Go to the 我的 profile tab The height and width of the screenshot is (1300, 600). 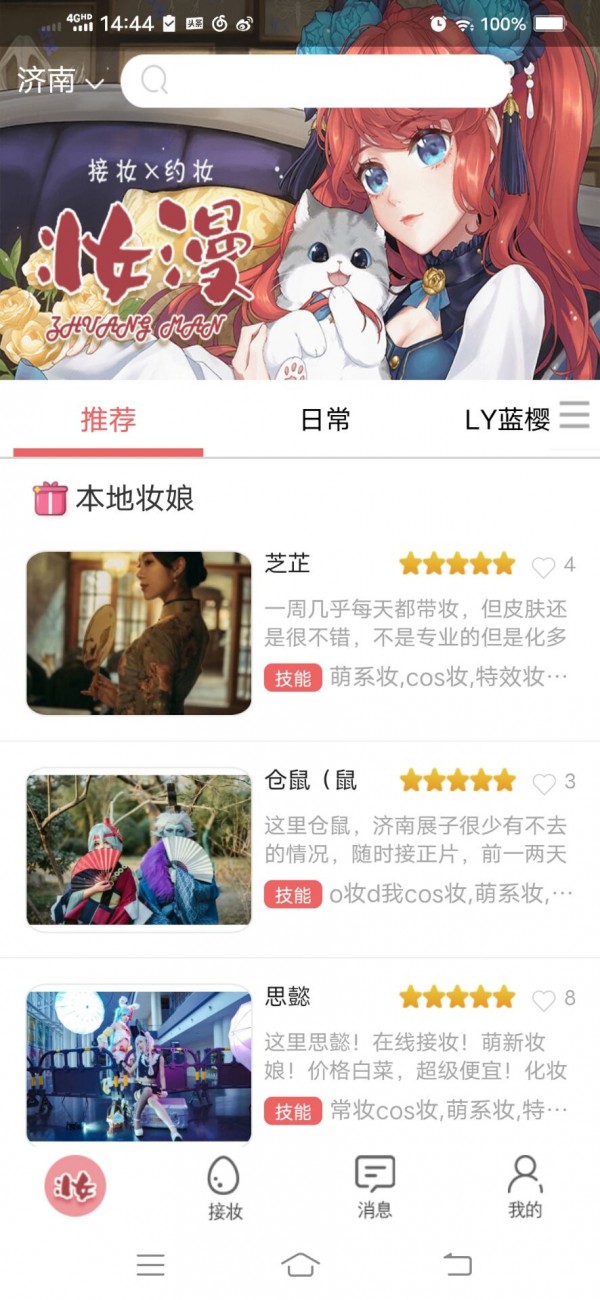[x=525, y=1188]
